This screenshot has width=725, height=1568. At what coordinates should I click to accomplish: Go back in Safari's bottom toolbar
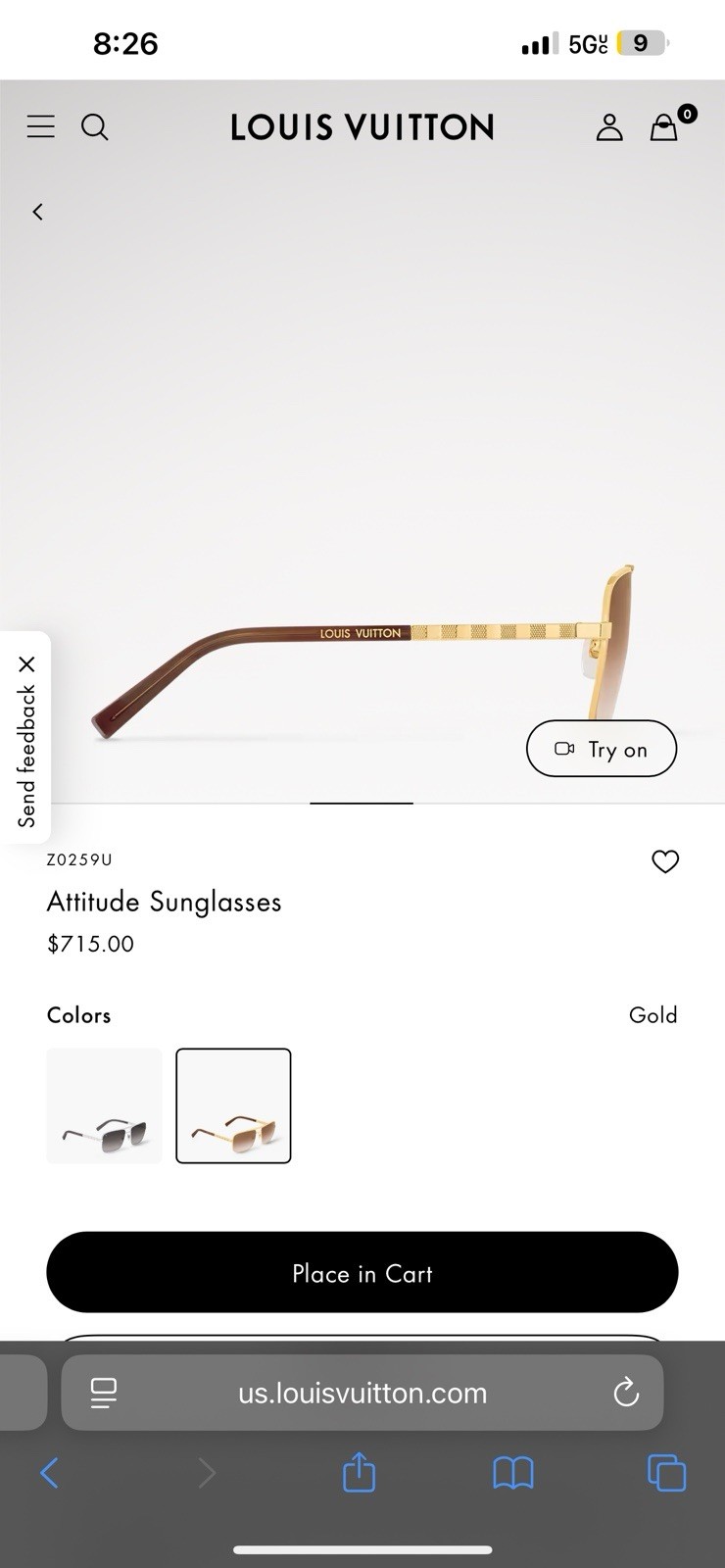pyautogui.click(x=49, y=1472)
